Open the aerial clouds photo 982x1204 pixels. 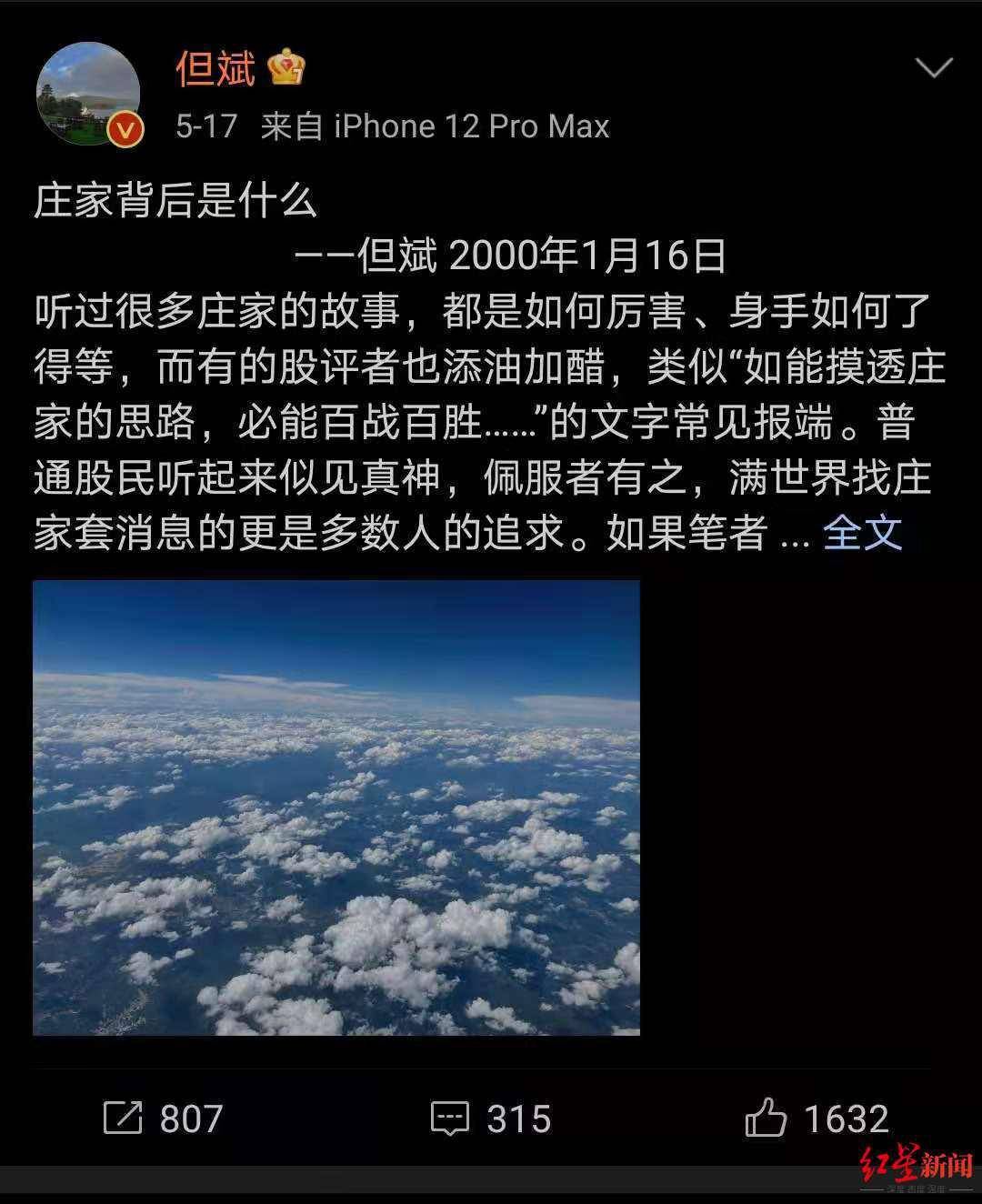[x=336, y=808]
